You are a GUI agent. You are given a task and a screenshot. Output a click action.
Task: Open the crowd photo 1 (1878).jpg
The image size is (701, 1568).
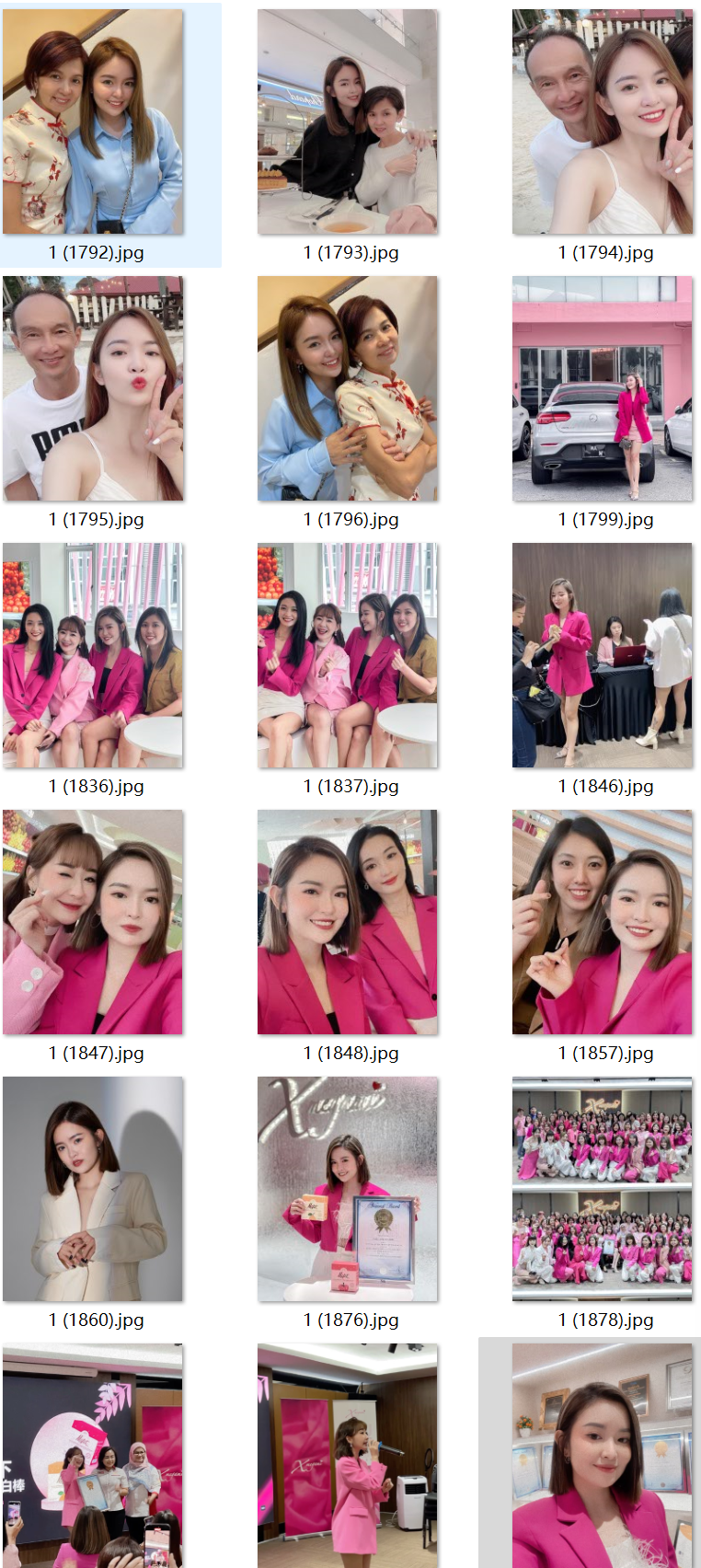point(603,1189)
